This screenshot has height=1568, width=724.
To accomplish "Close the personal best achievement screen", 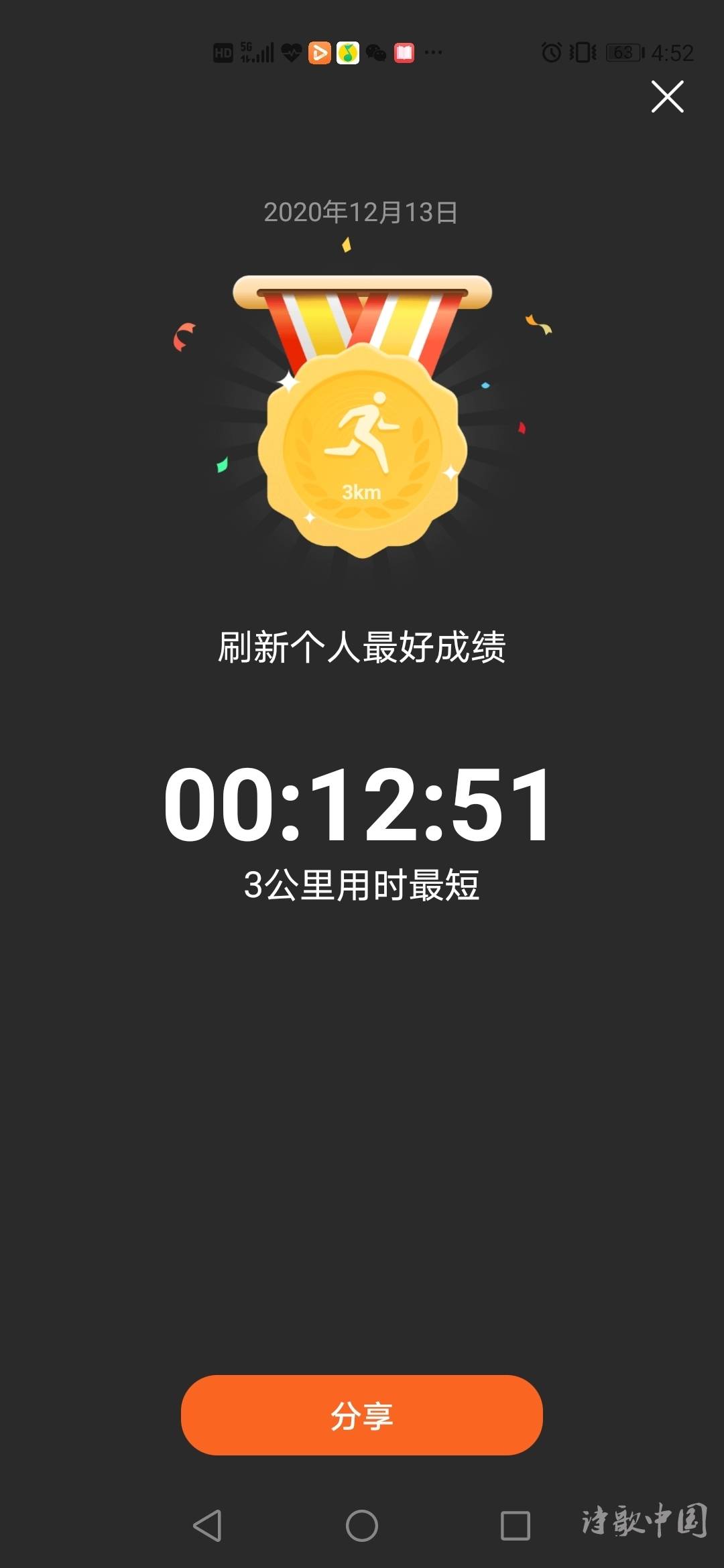I will tap(667, 96).
